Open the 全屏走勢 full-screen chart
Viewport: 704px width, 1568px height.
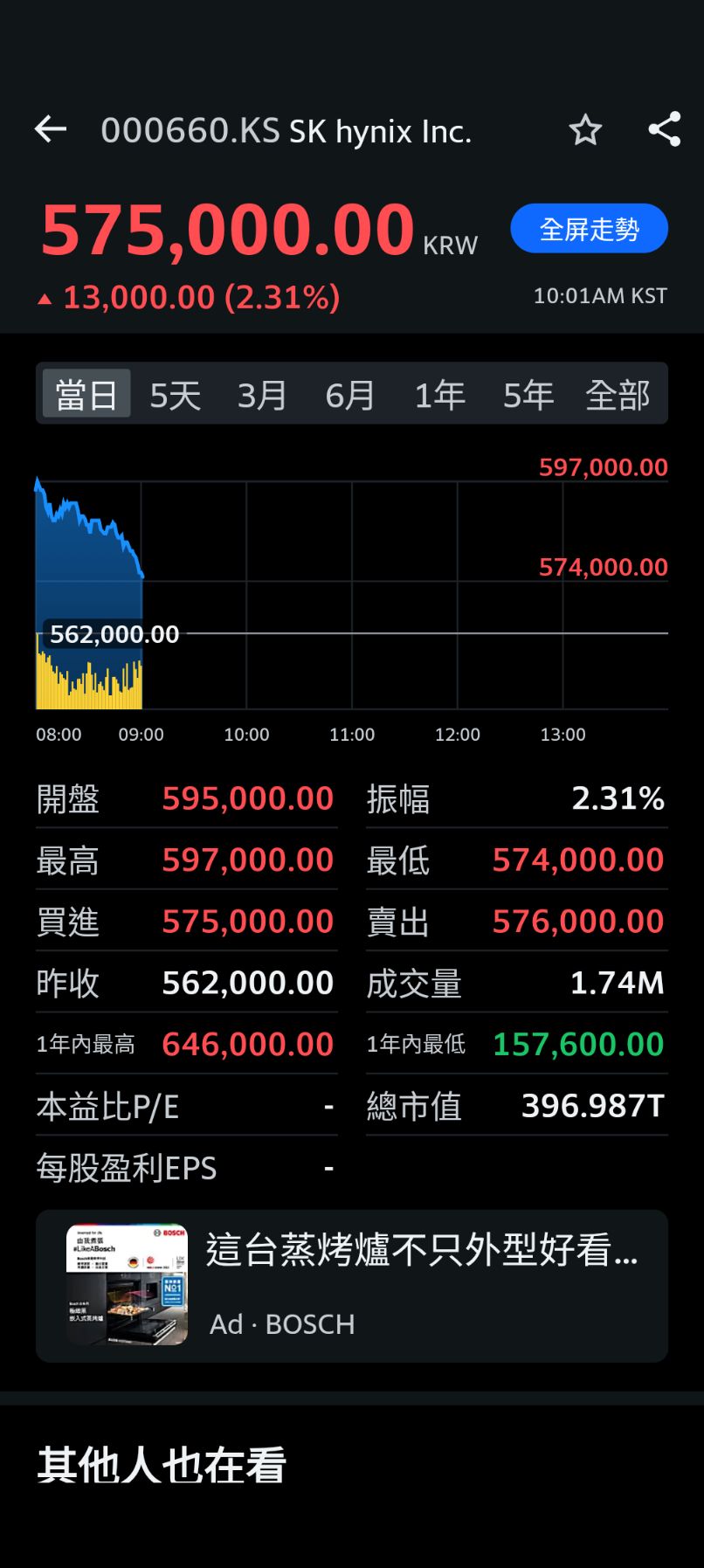click(589, 229)
